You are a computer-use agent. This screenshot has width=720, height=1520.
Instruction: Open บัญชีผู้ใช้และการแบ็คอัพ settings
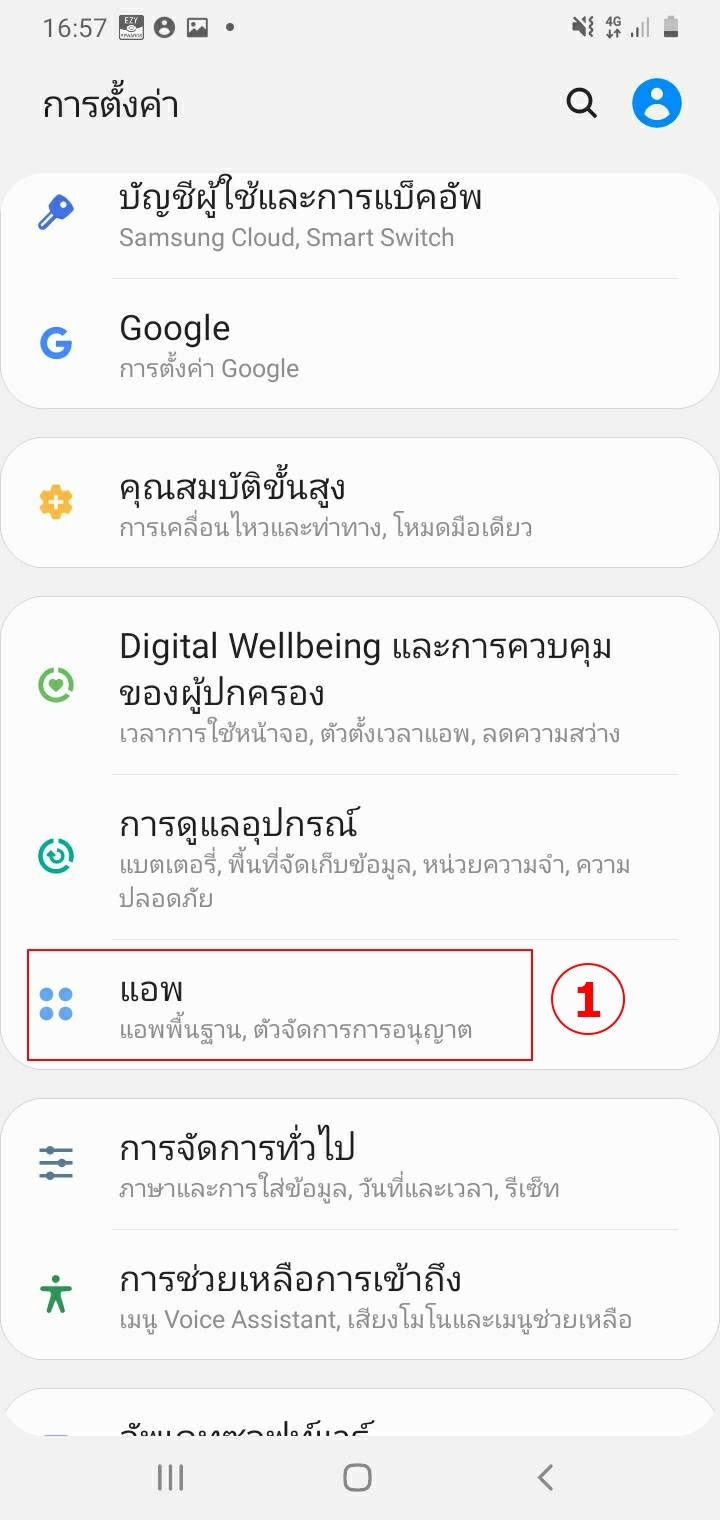tap(360, 216)
